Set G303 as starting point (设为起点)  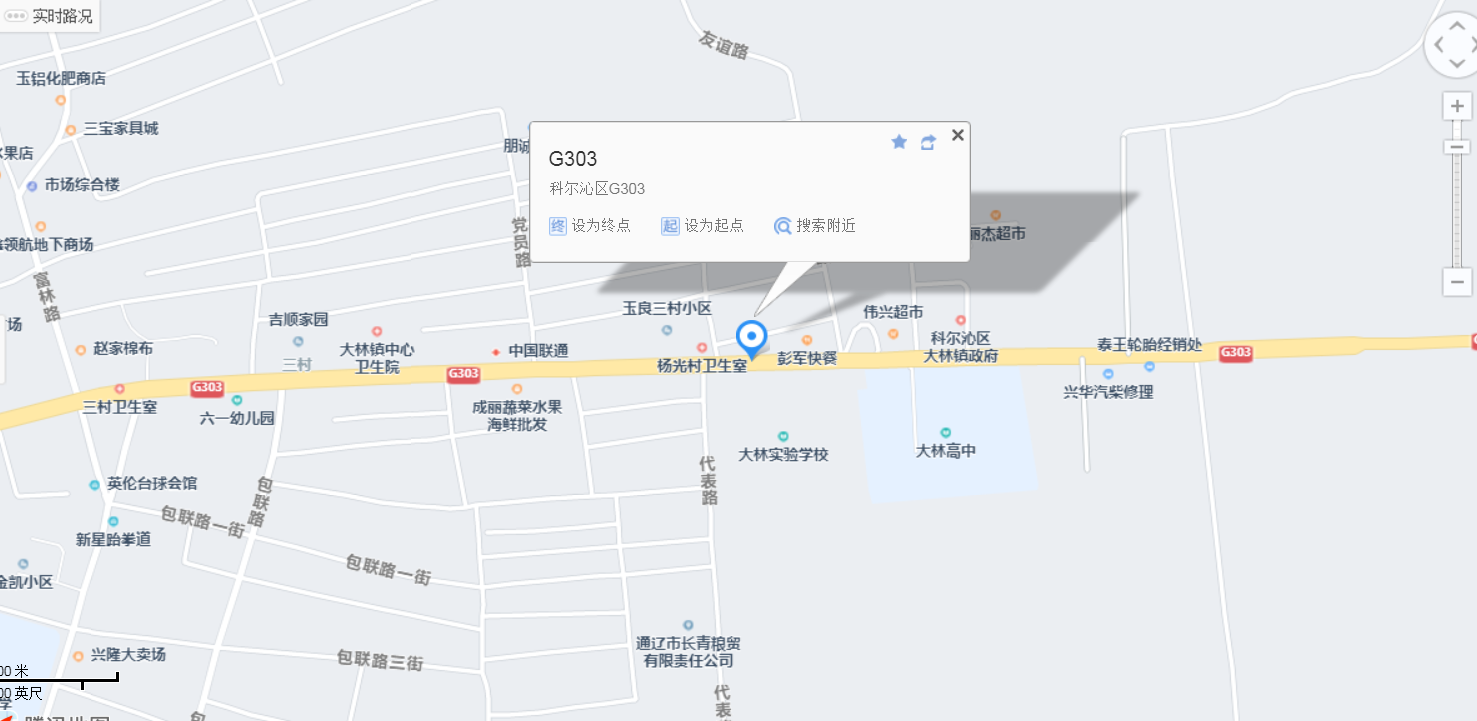(x=702, y=226)
